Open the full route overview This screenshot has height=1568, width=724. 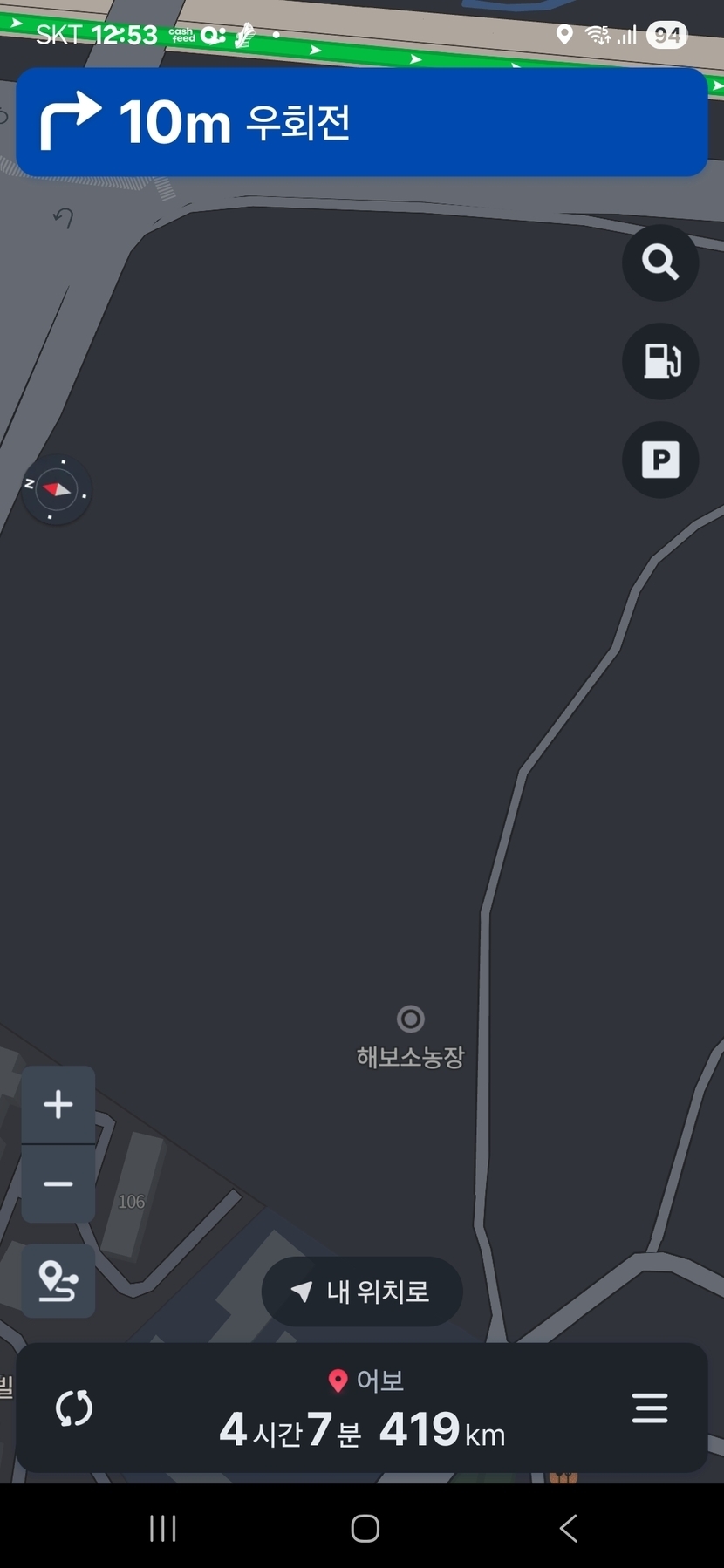[58, 1281]
